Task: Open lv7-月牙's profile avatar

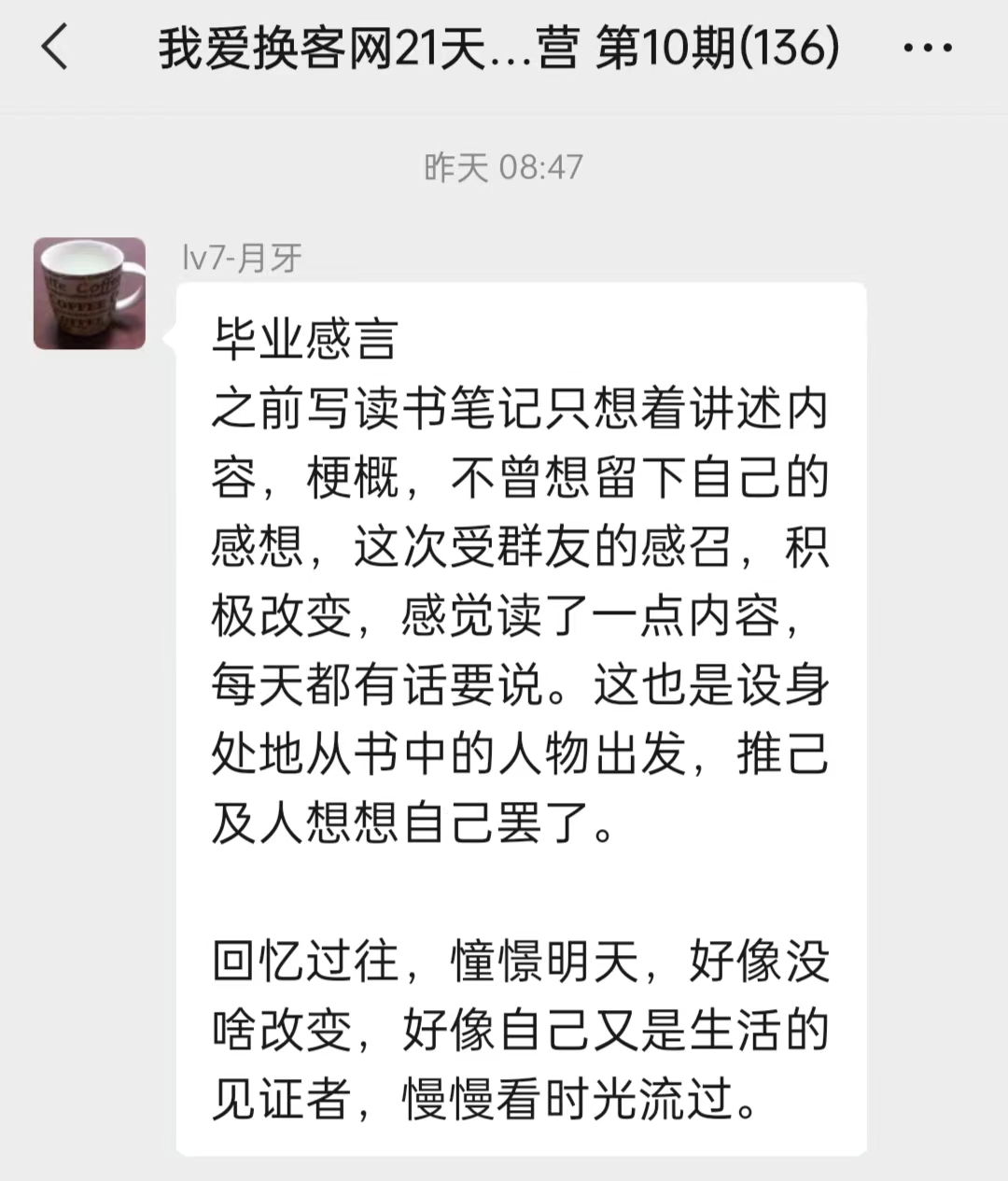Action: pos(90,293)
